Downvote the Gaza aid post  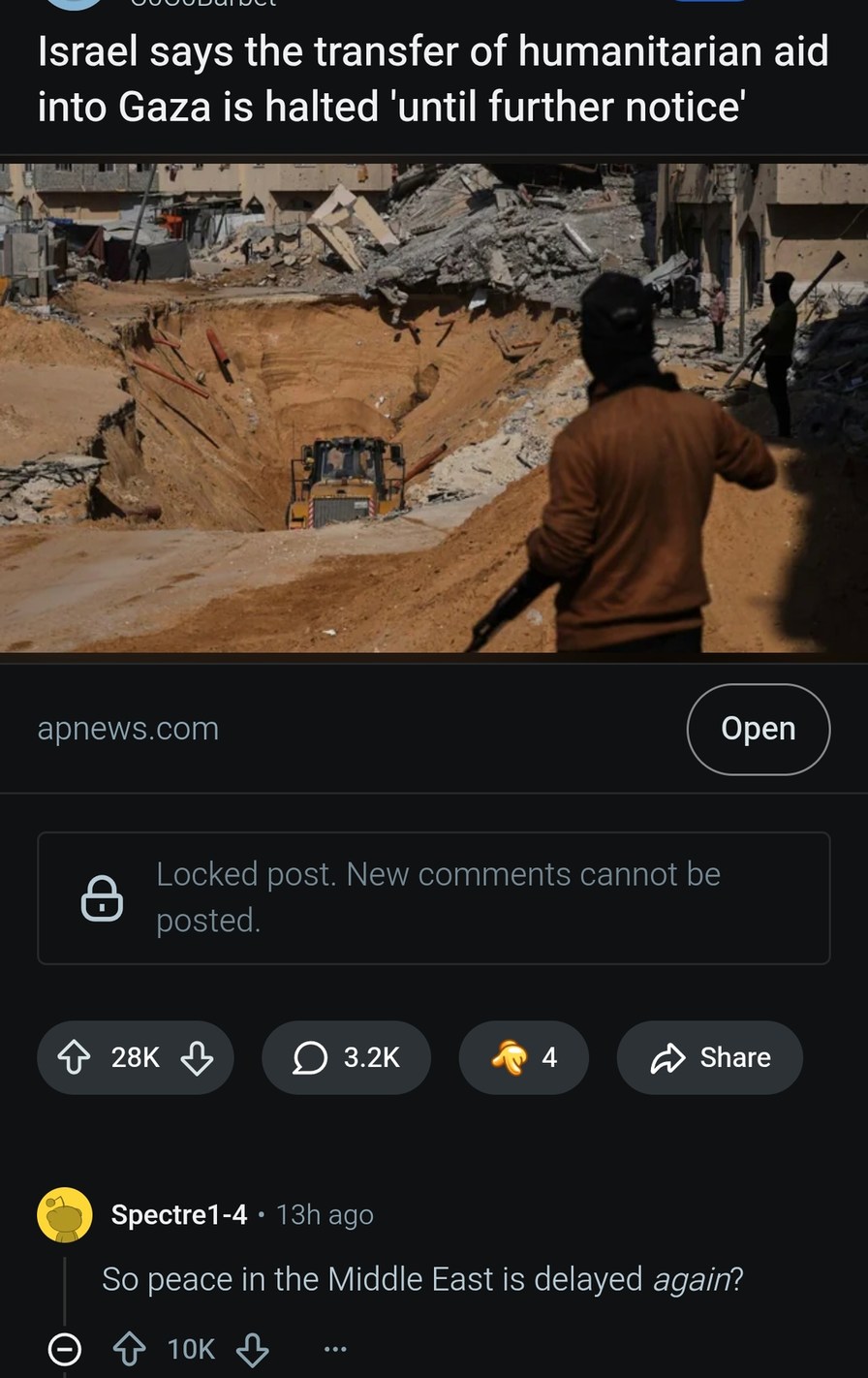coord(198,1057)
